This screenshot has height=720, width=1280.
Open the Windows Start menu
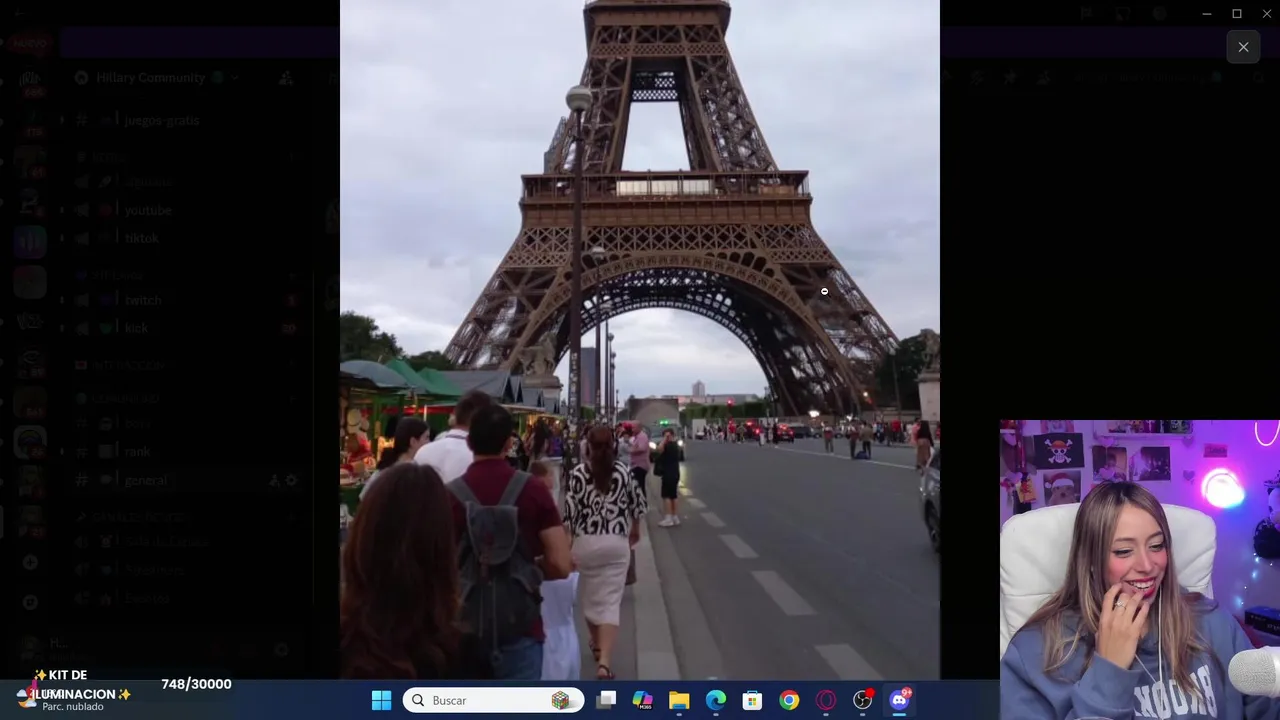(381, 700)
